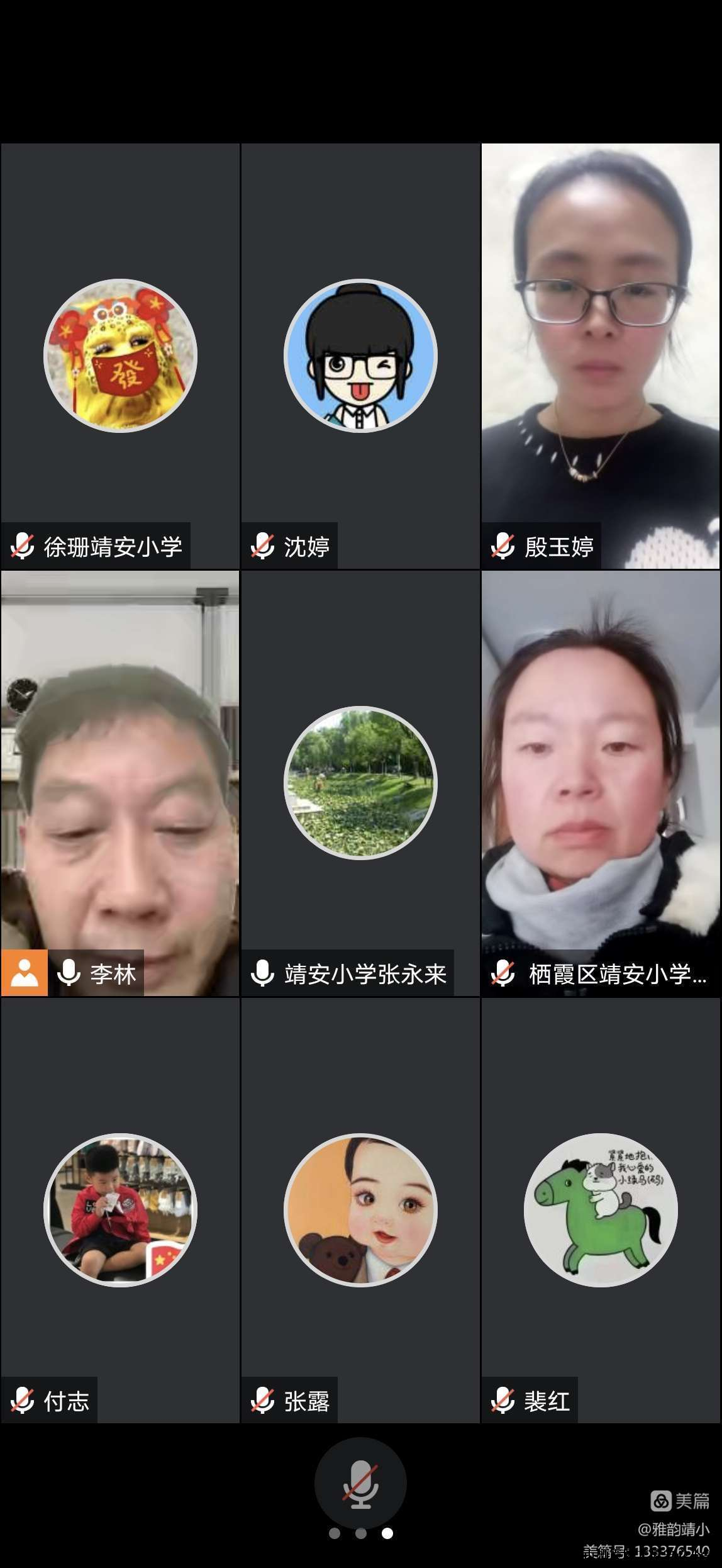Select the participant tile of 张露
The height and width of the screenshot is (1568, 722).
360,1210
